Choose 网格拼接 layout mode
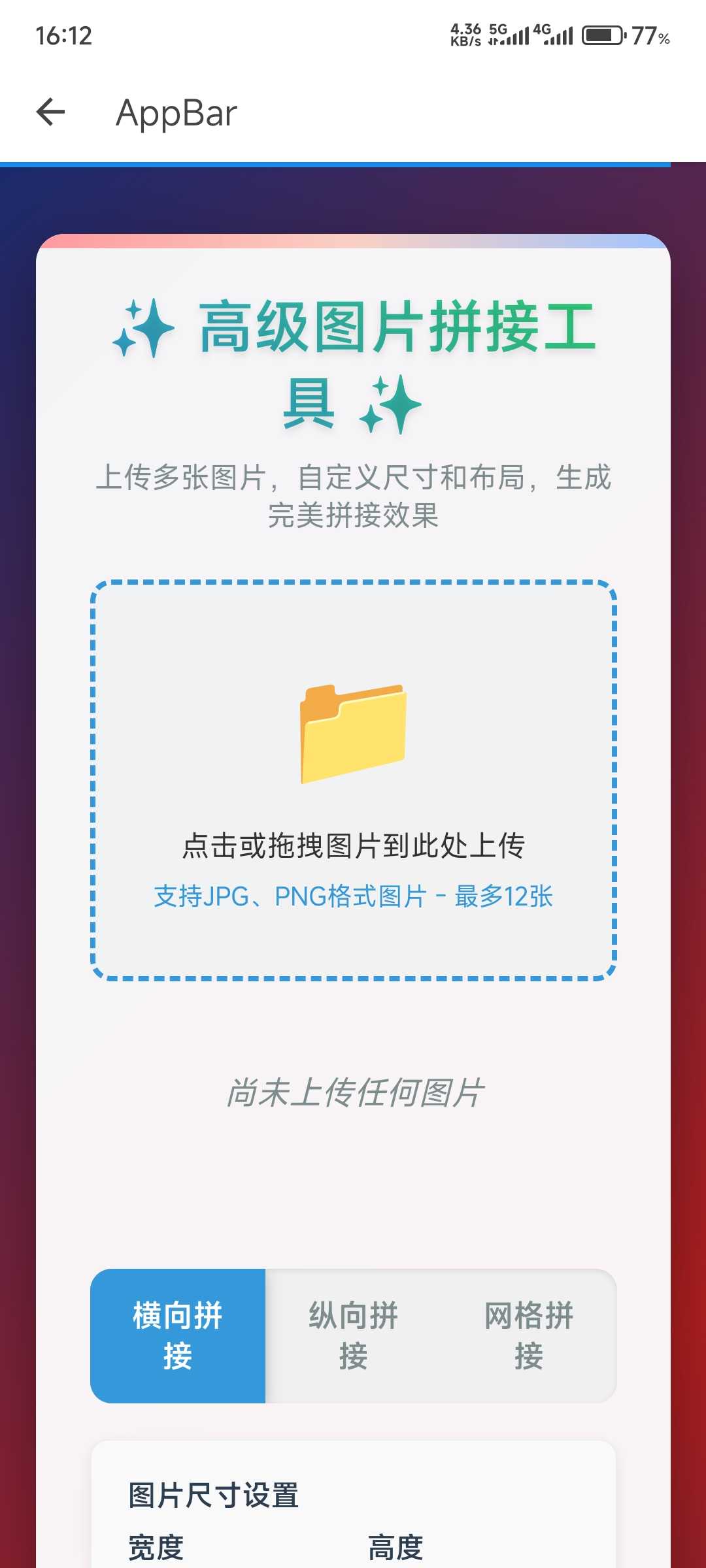This screenshot has width=706, height=1568. 528,1335
